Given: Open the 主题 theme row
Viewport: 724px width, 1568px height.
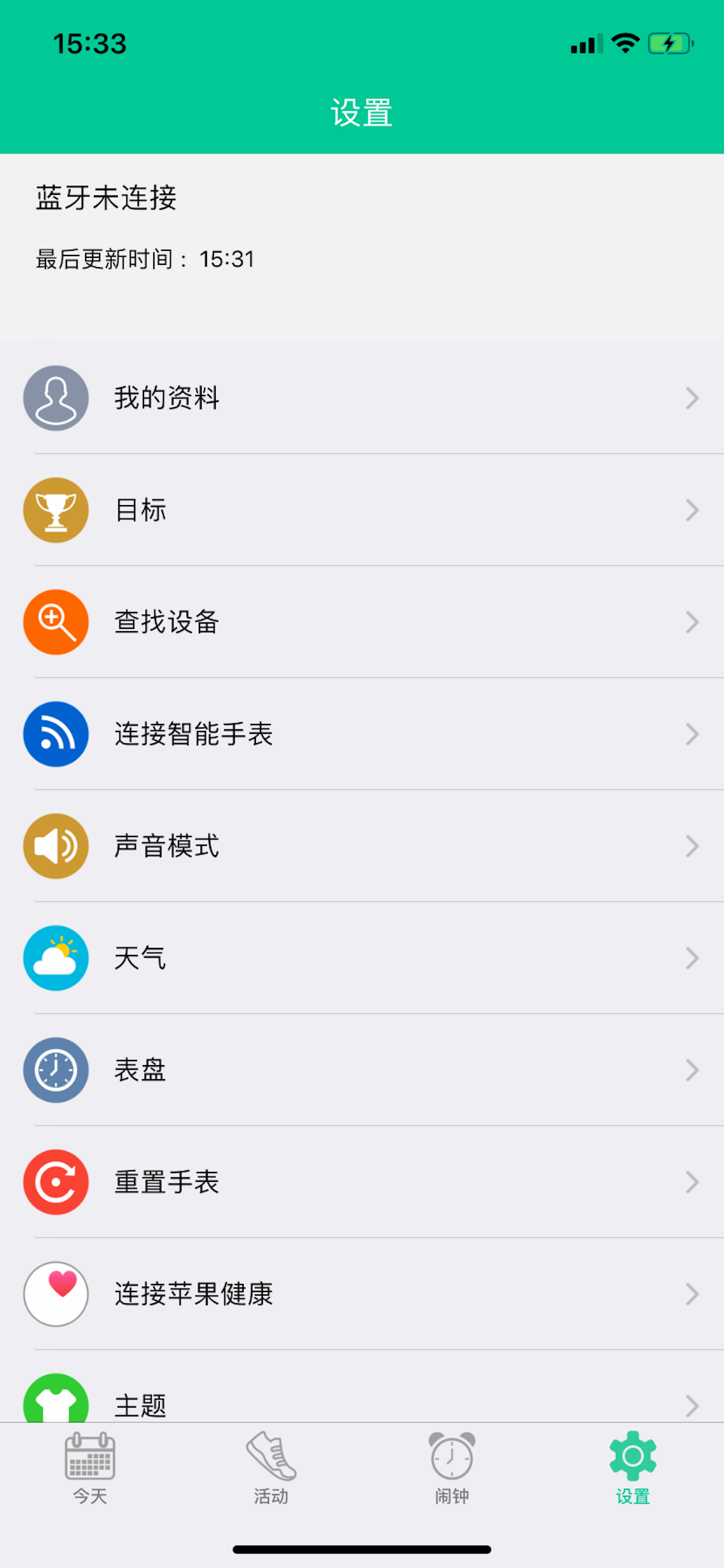Looking at the screenshot, I should [362, 1387].
